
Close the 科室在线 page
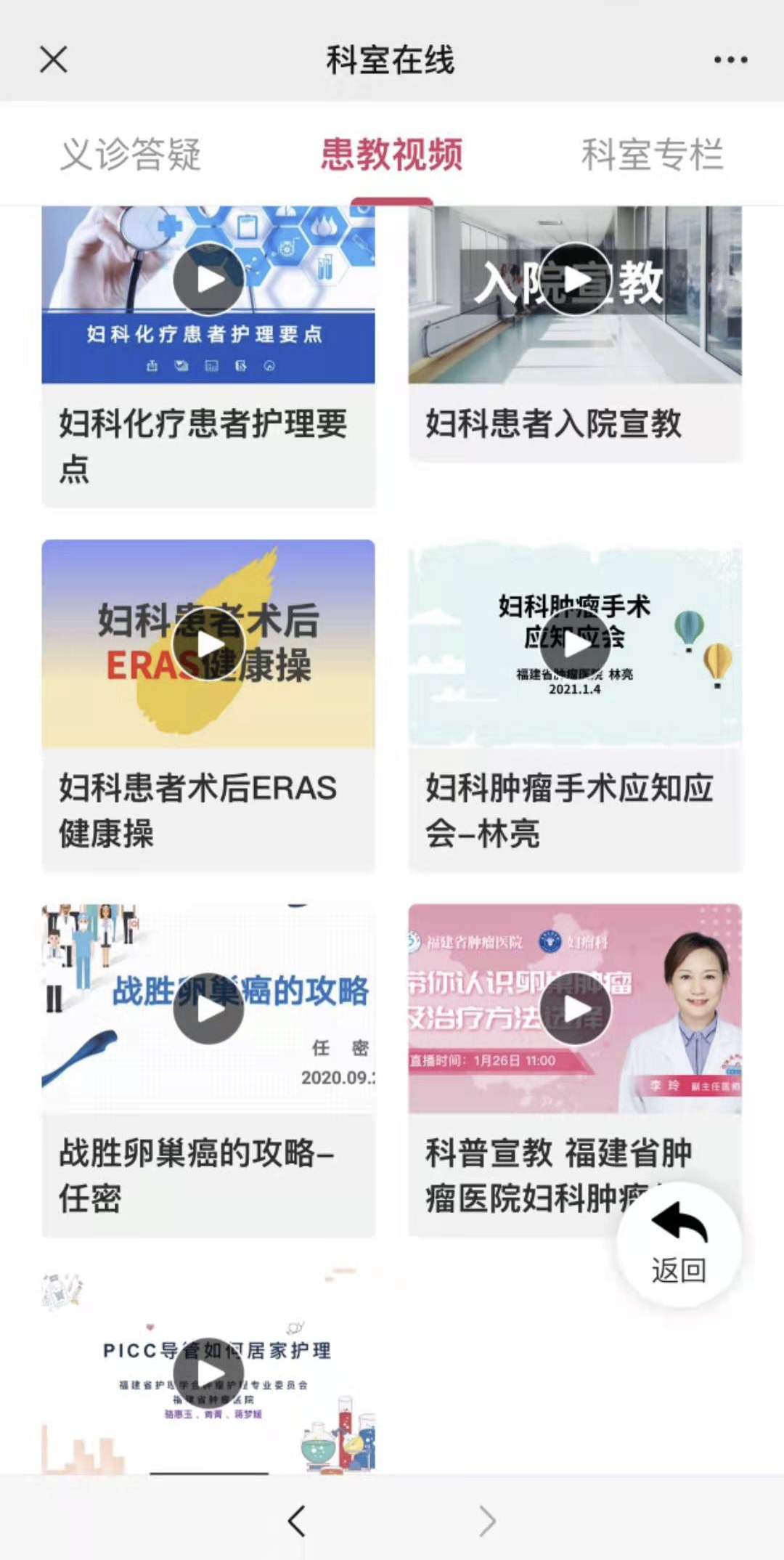pyautogui.click(x=54, y=60)
